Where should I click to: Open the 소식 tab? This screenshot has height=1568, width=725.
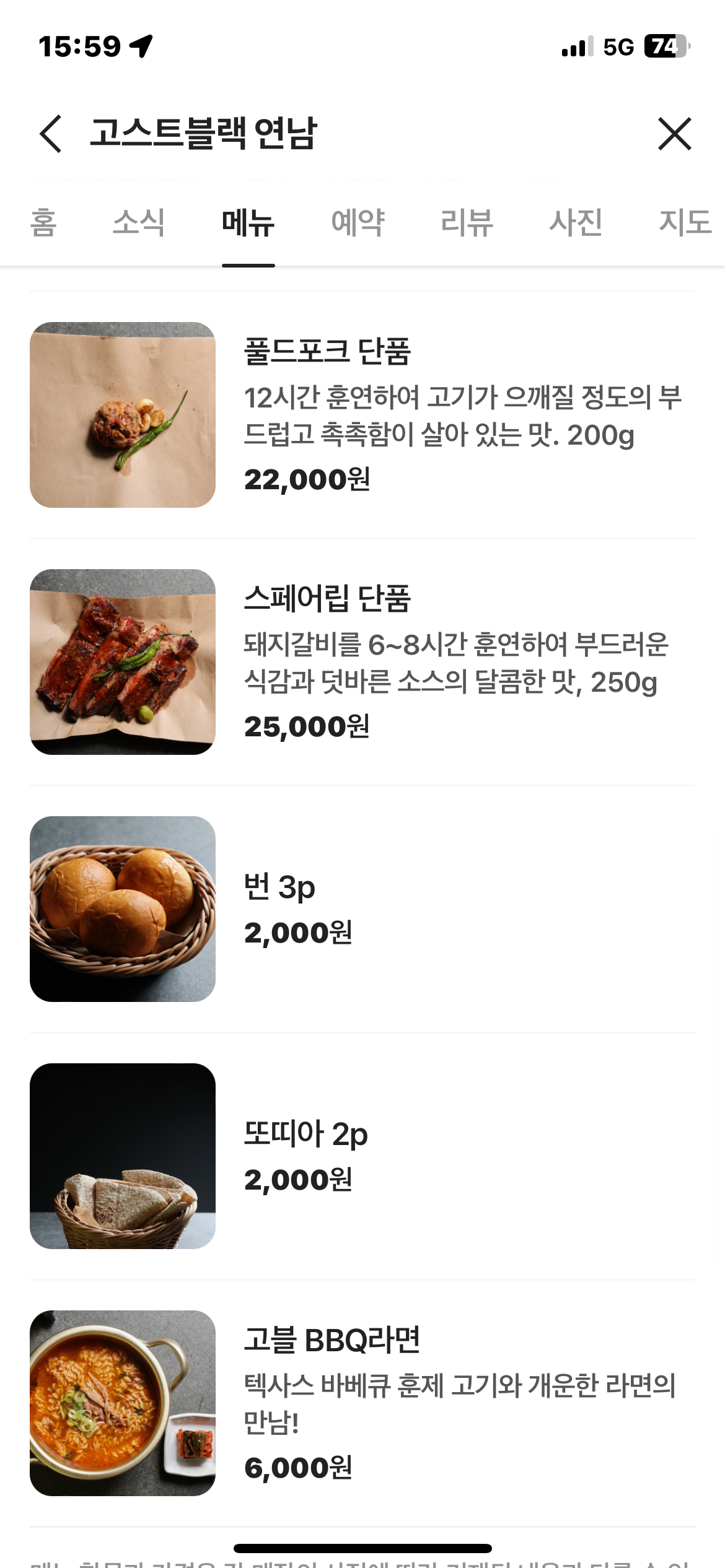139,222
